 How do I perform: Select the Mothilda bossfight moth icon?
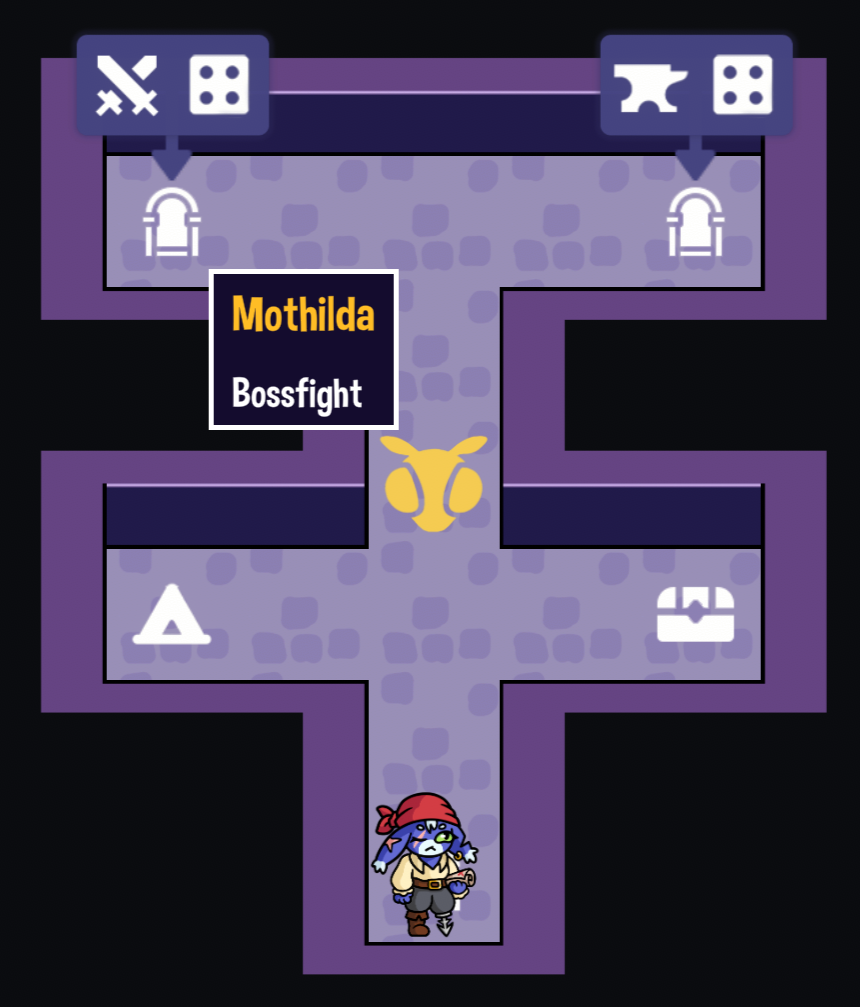point(434,483)
